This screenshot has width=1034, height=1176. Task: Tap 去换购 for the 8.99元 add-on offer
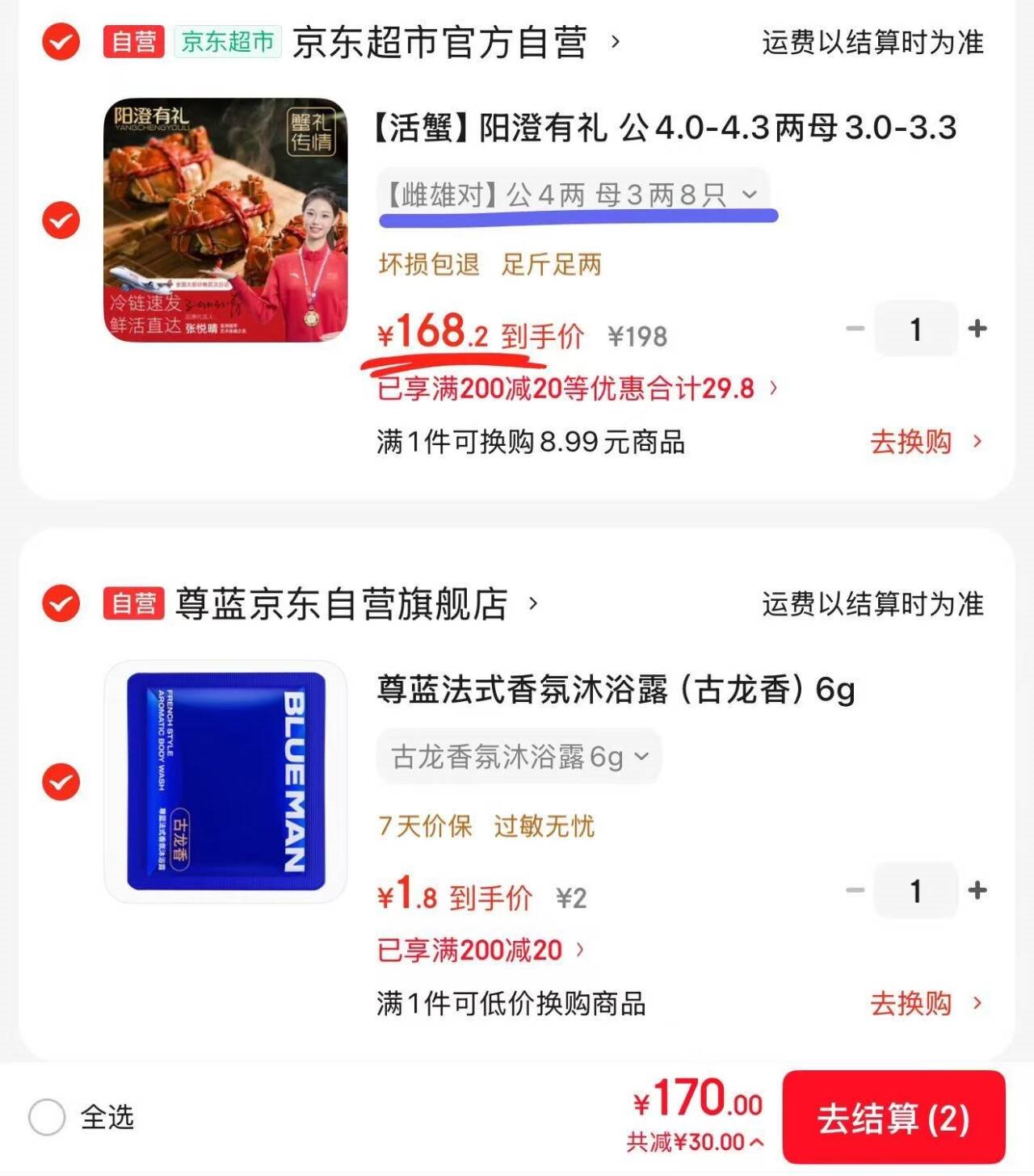point(925,442)
